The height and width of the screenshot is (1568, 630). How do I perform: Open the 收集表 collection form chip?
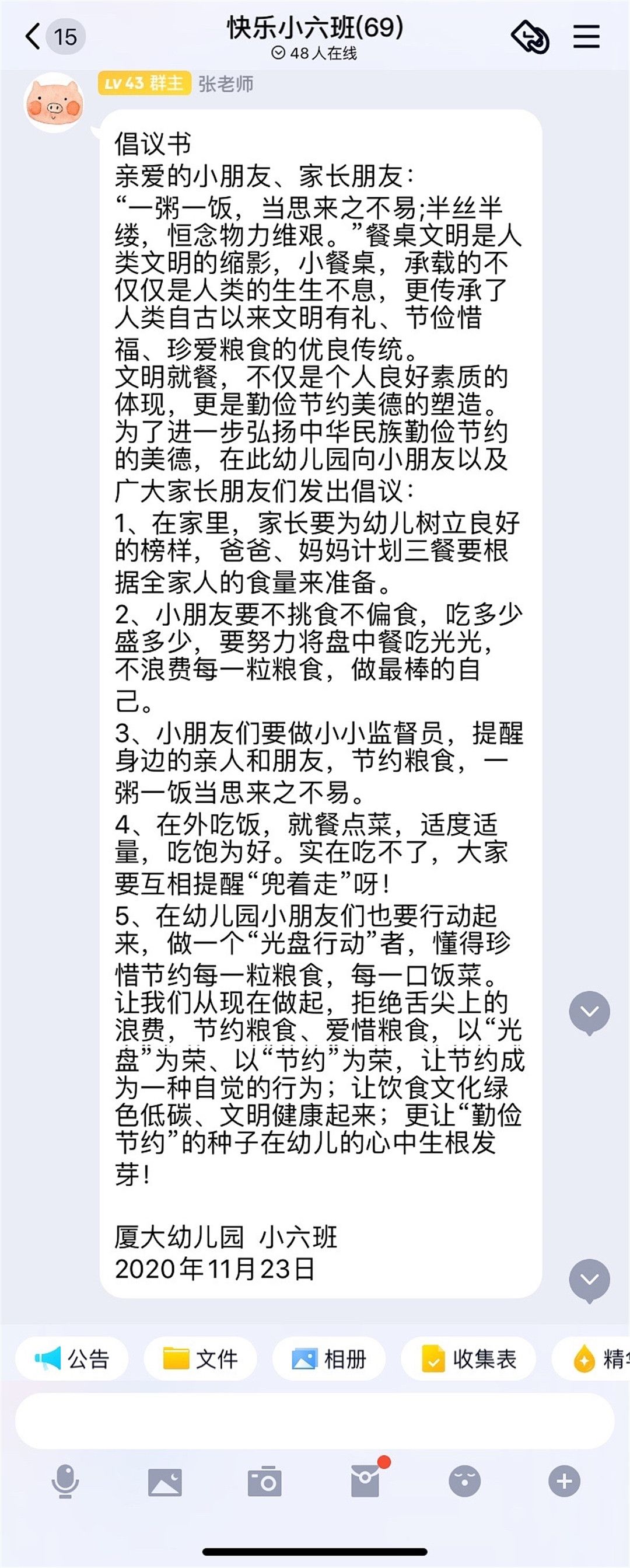[x=468, y=1358]
